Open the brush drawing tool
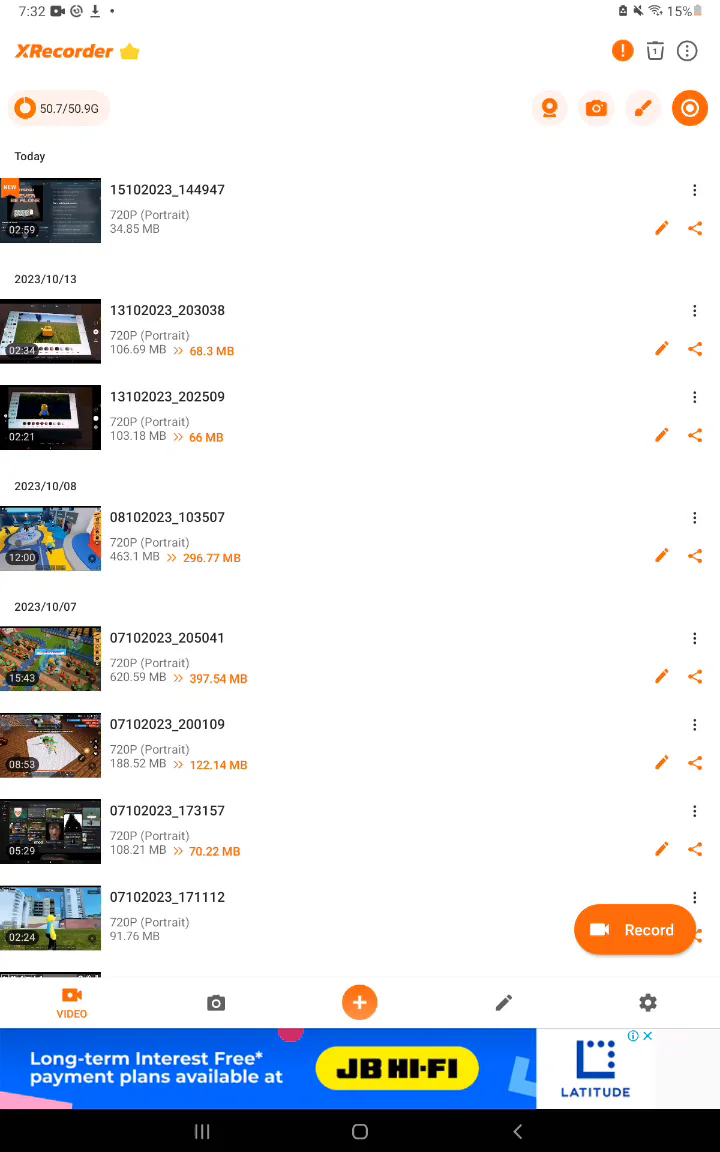The height and width of the screenshot is (1152, 720). (643, 108)
